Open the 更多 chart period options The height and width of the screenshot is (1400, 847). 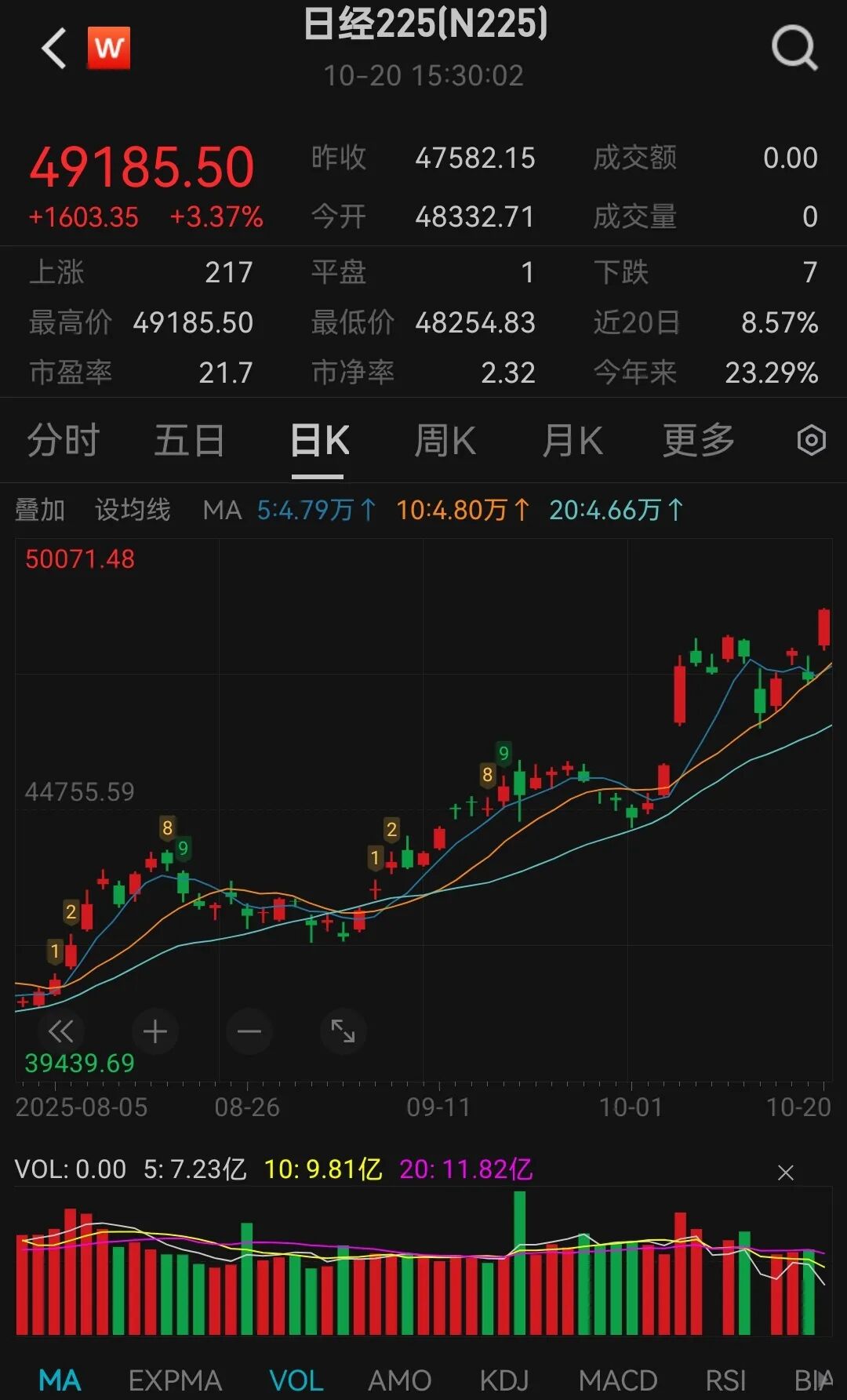pos(698,440)
